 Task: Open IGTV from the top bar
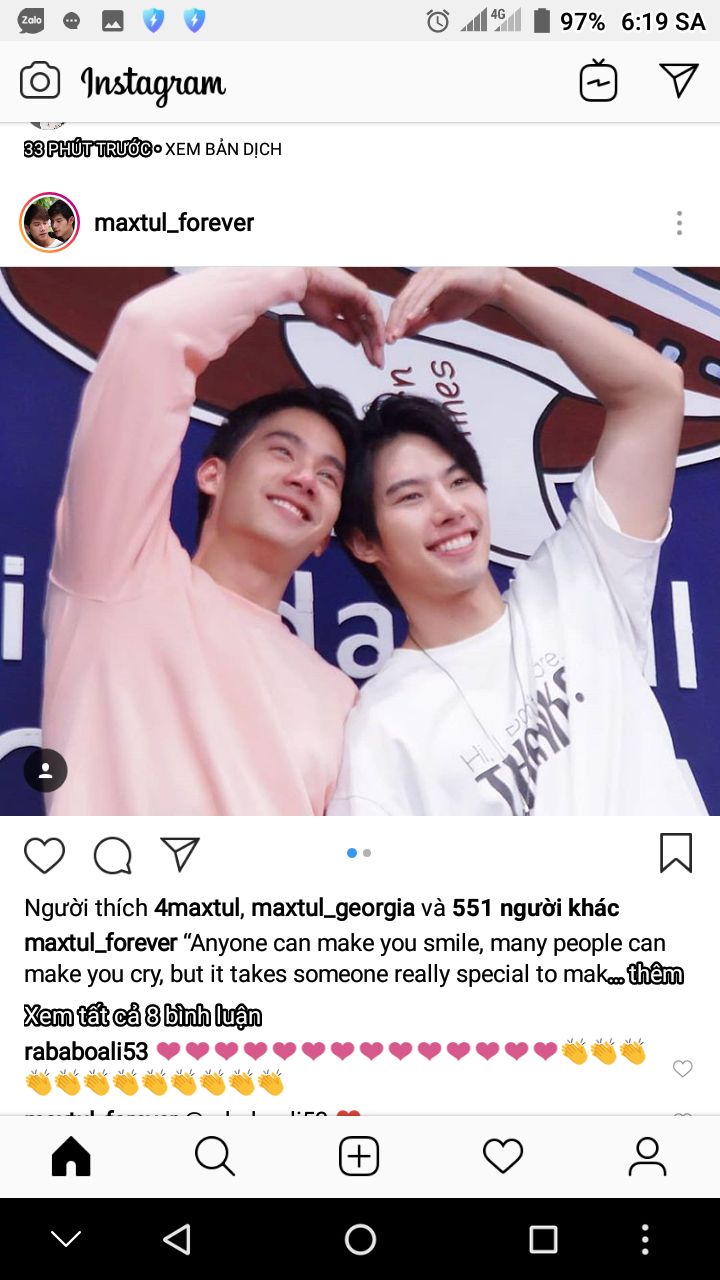[x=598, y=81]
